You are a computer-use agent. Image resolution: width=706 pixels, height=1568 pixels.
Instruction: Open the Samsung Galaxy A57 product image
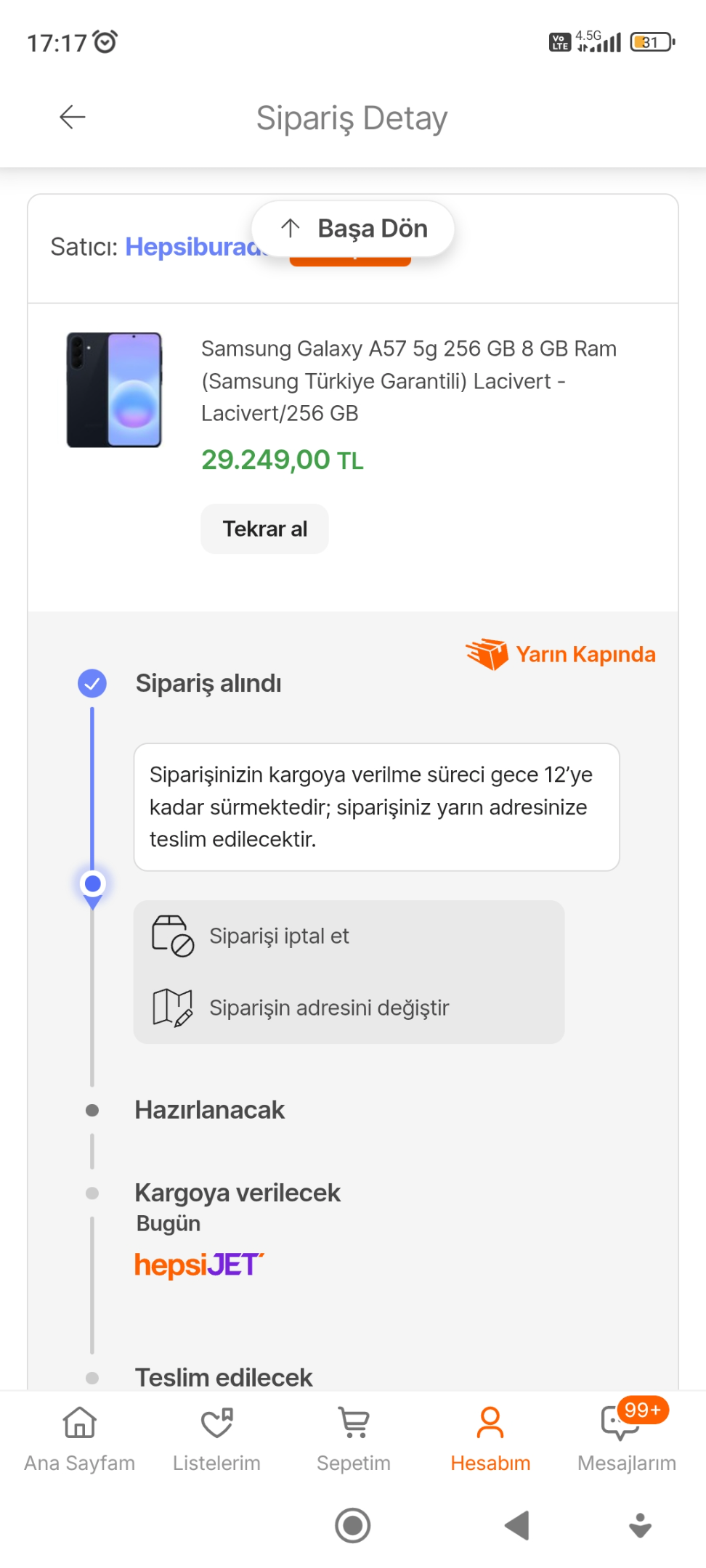click(114, 390)
